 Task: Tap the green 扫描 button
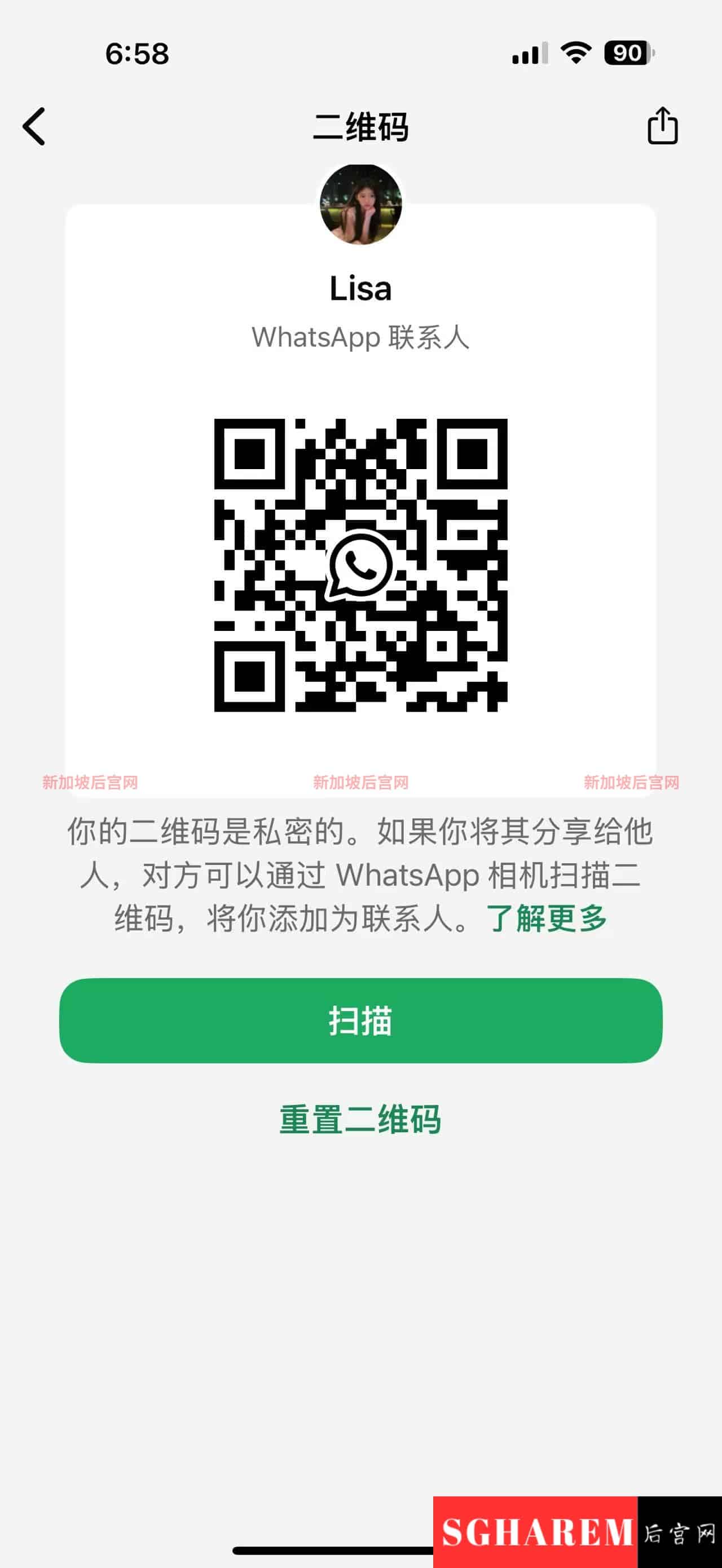[360, 1021]
